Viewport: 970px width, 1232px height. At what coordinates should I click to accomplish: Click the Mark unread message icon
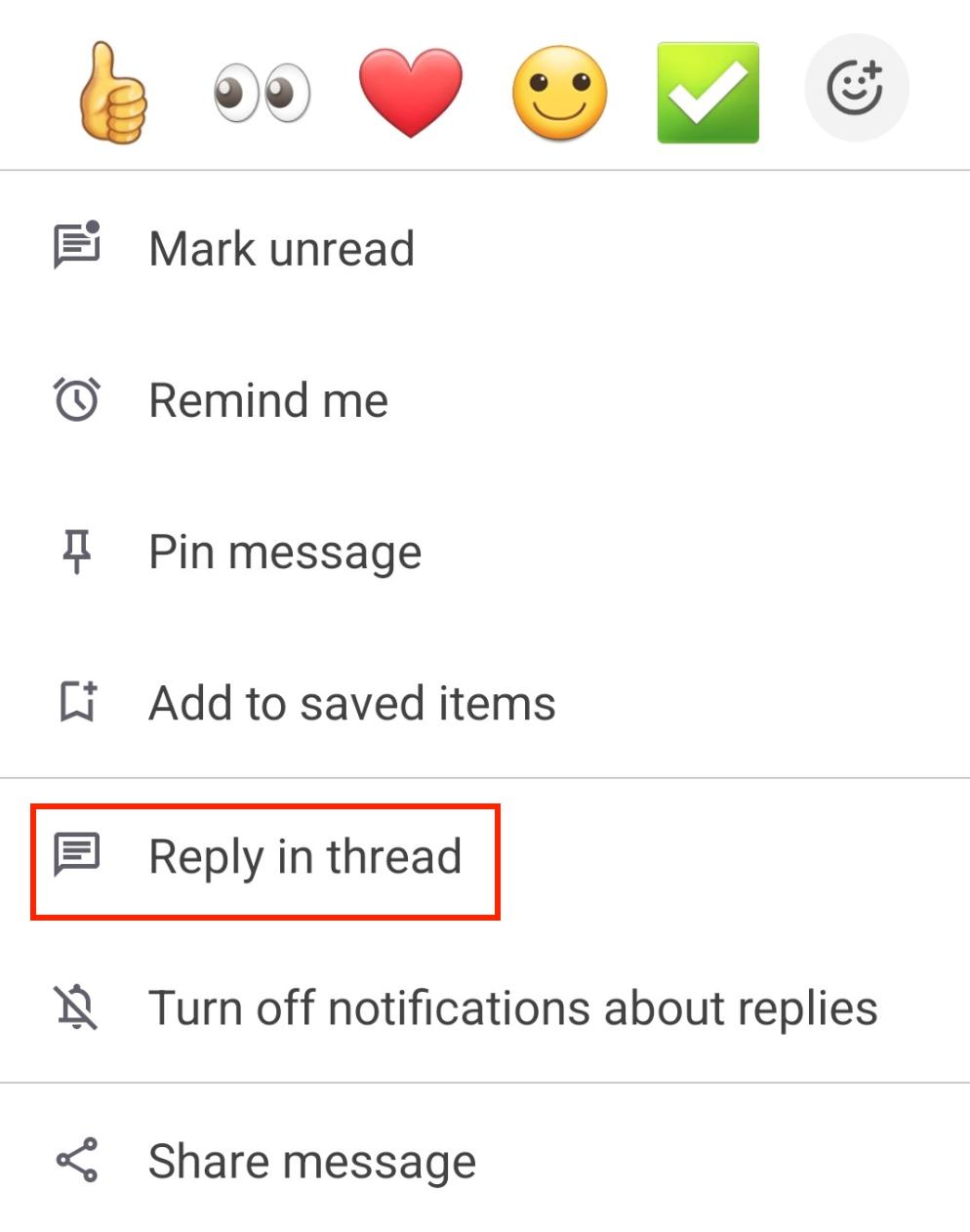76,247
